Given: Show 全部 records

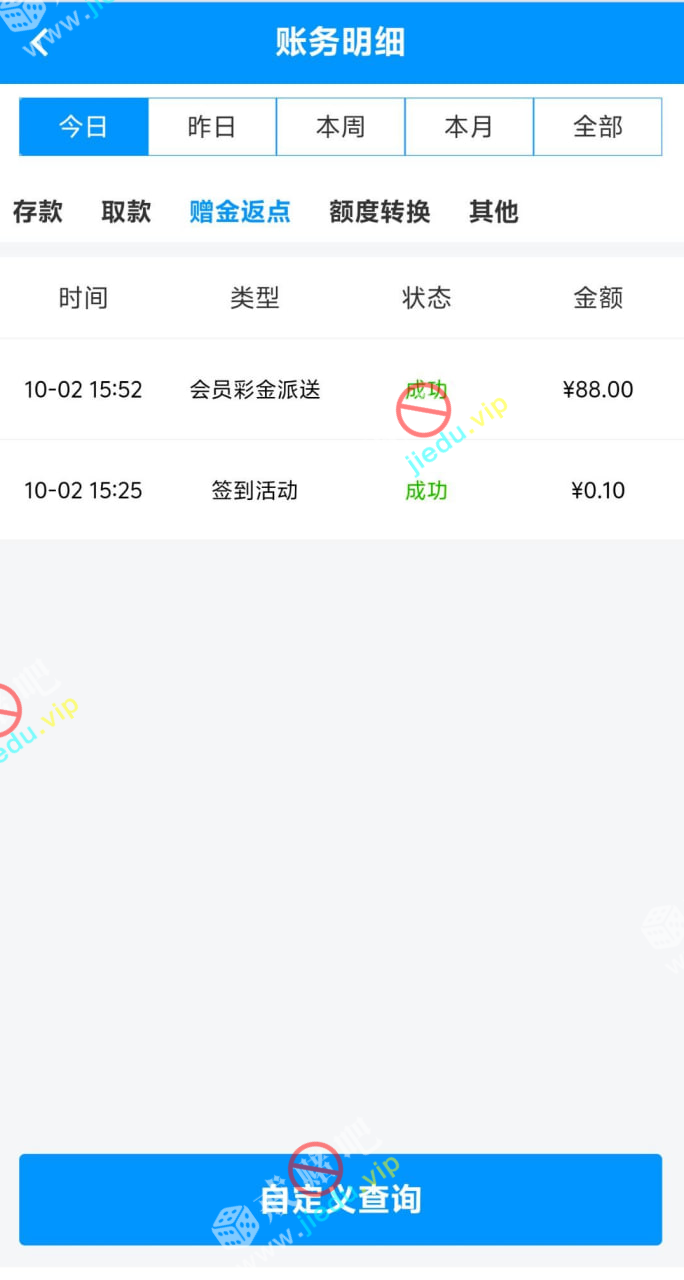Looking at the screenshot, I should (598, 127).
